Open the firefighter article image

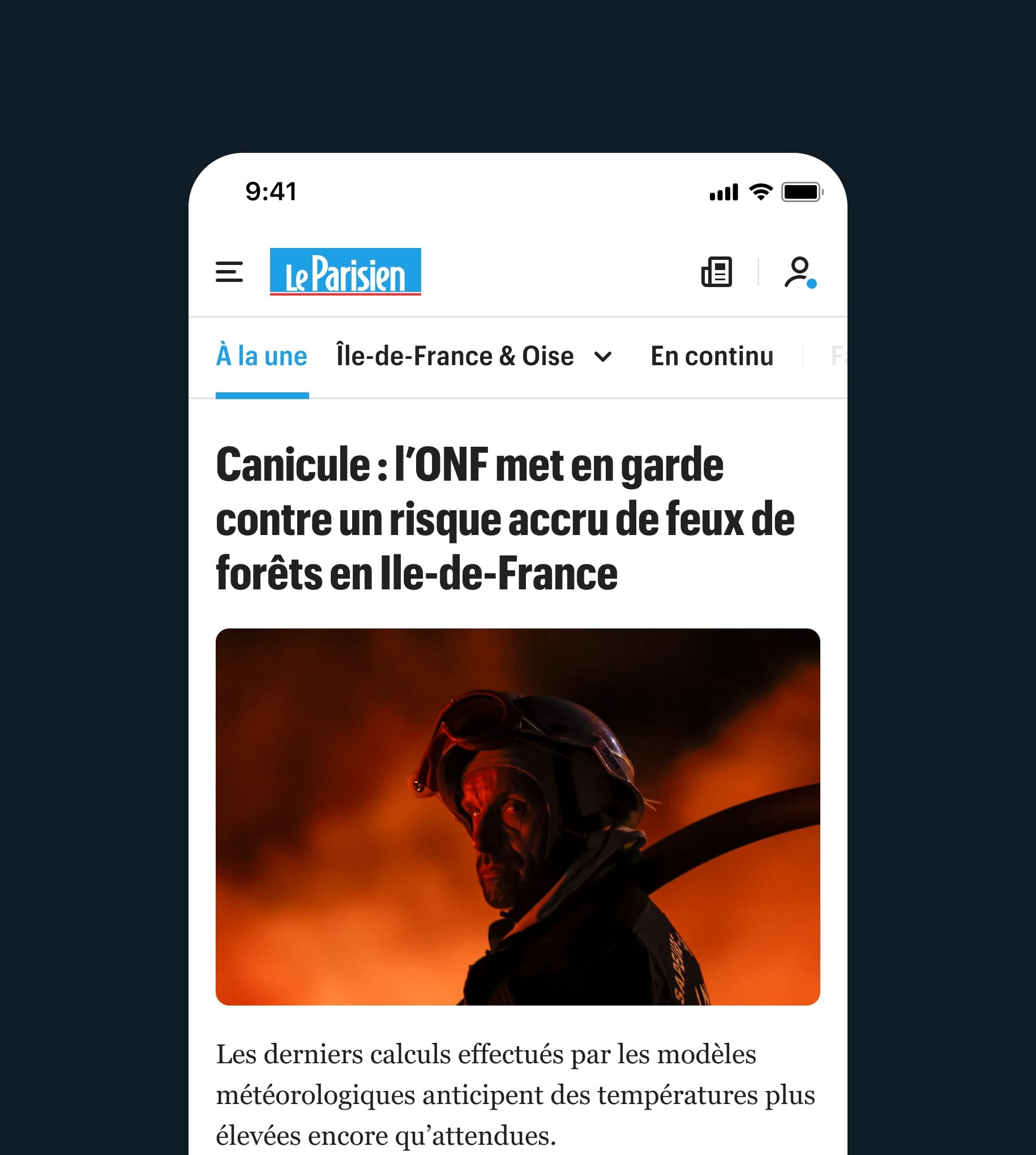pos(517,816)
